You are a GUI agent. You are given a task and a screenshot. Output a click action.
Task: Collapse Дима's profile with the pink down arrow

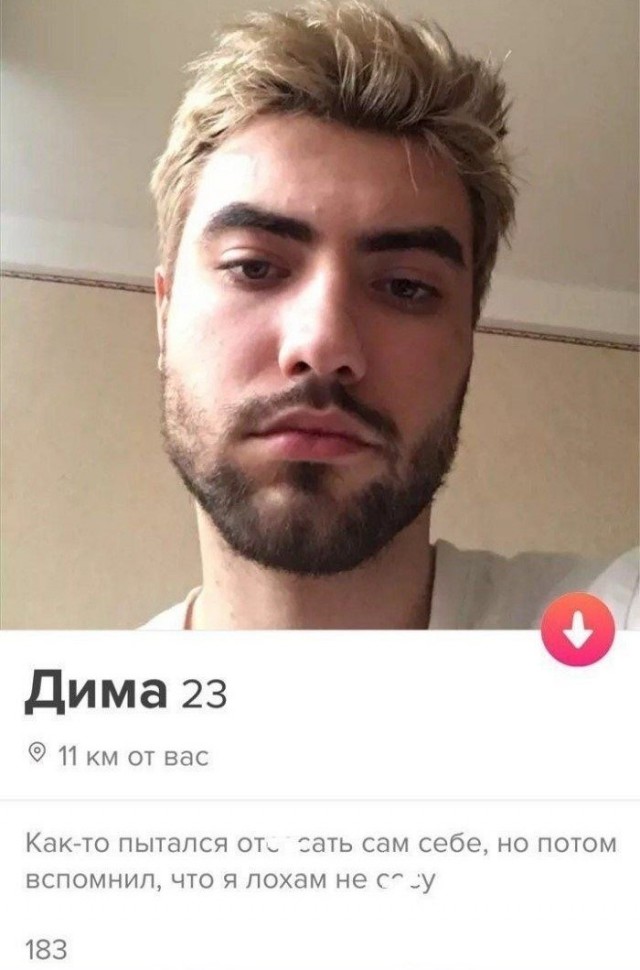point(577,630)
